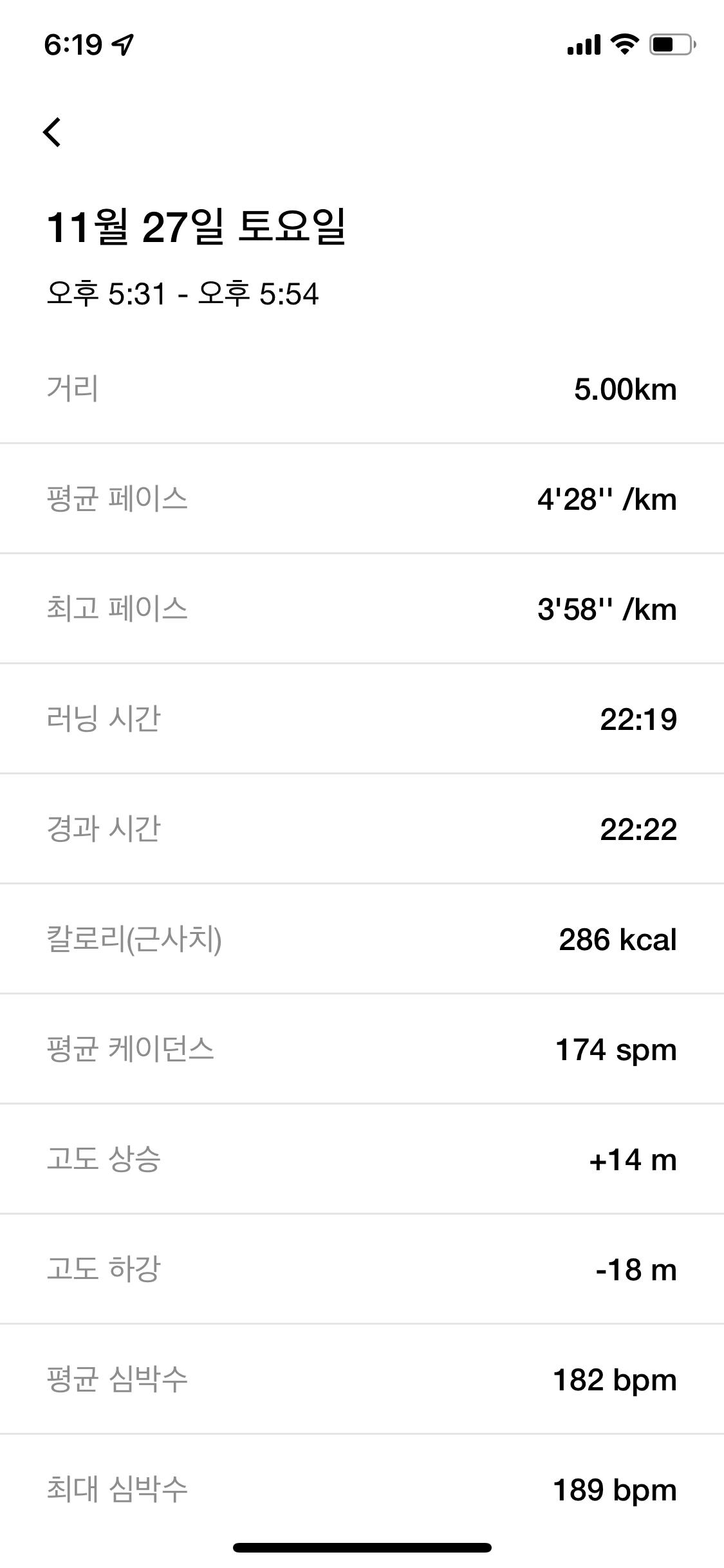Go back using the top-left arrow
The width and height of the screenshot is (724, 1568).
coord(52,133)
